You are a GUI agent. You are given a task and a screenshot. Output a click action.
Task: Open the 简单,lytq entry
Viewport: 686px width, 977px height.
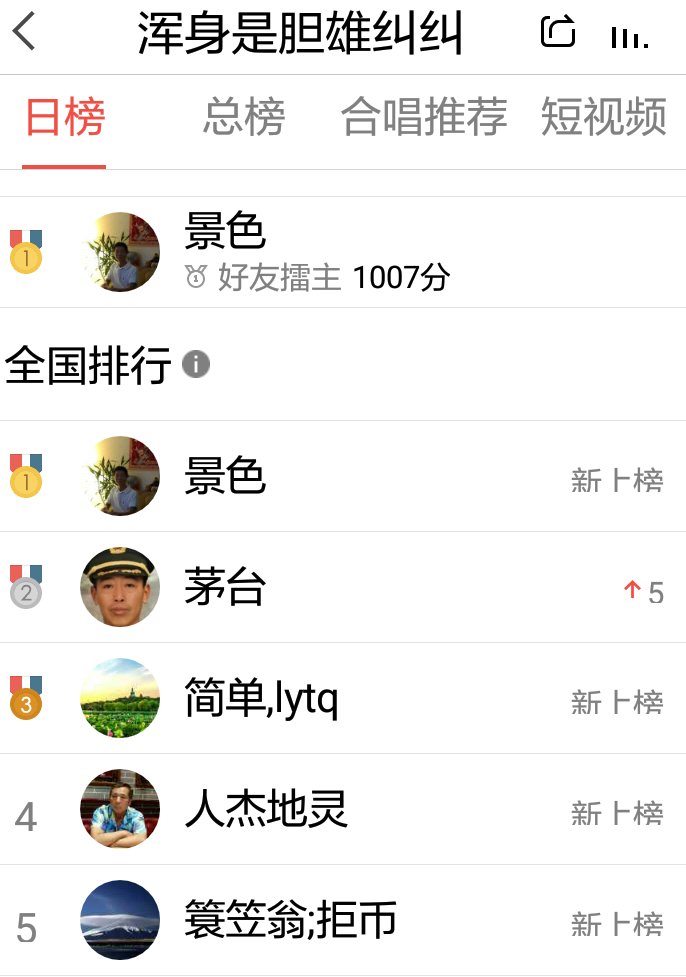click(343, 699)
